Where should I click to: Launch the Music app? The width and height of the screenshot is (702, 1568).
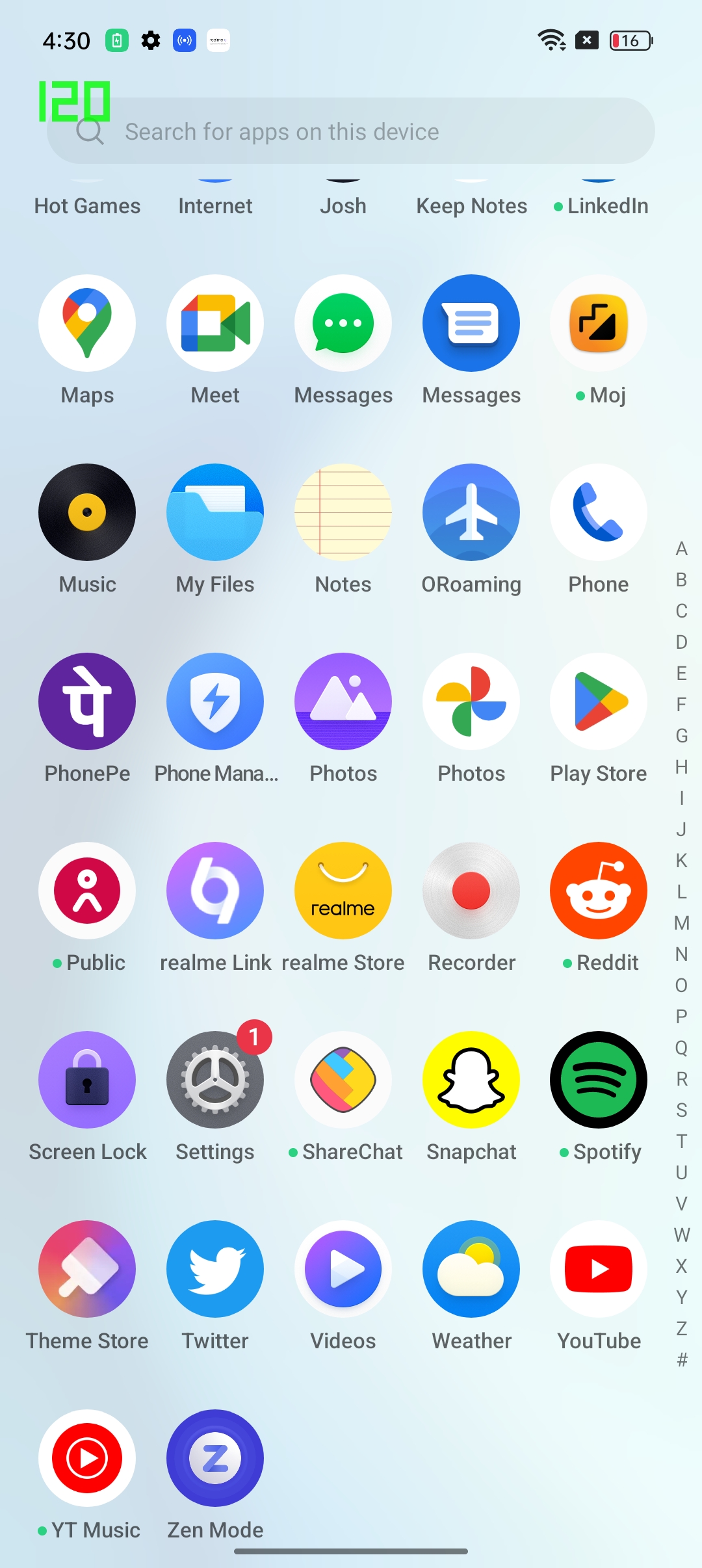pyautogui.click(x=87, y=512)
